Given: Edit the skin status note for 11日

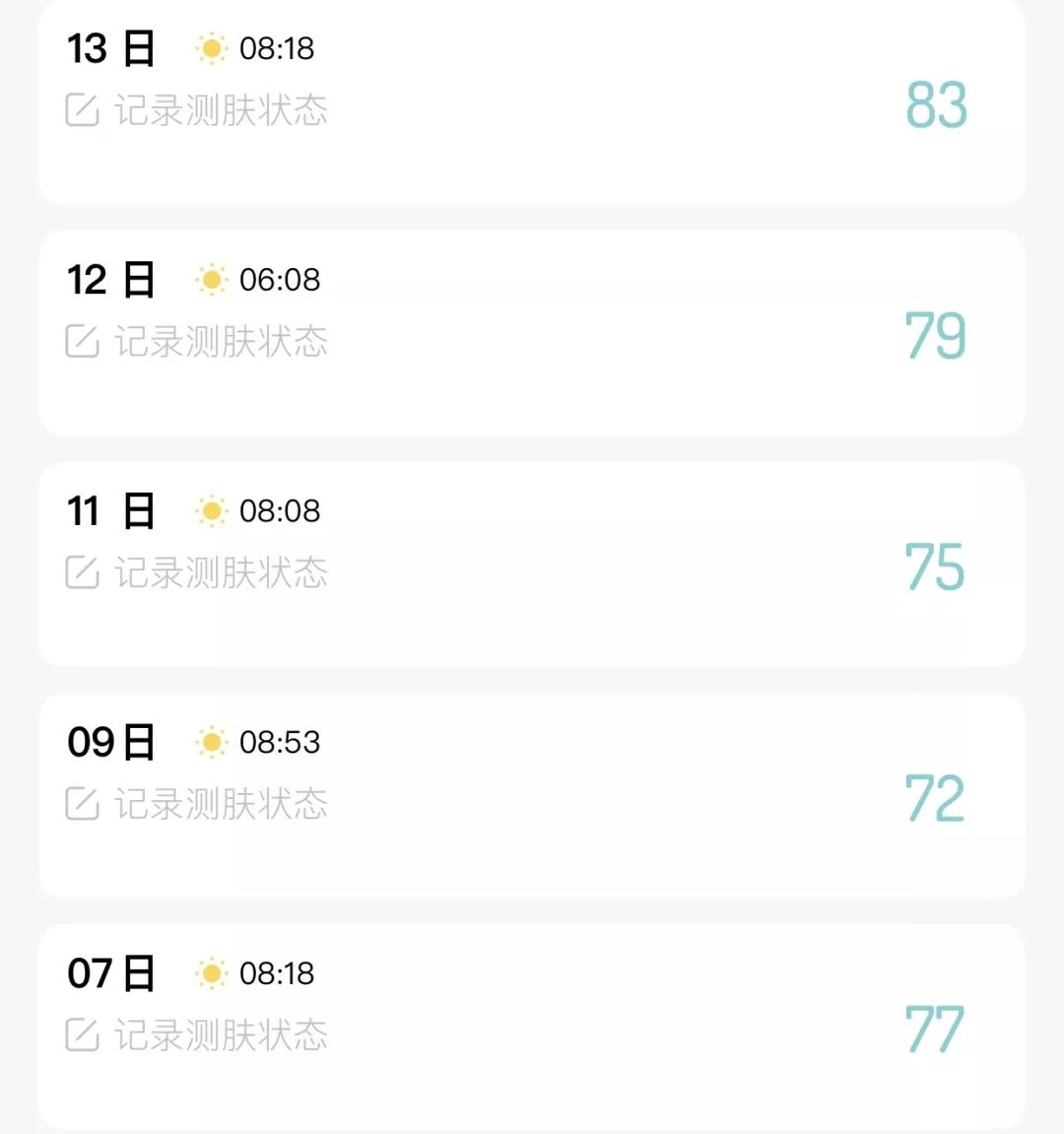Looking at the screenshot, I should point(197,572).
